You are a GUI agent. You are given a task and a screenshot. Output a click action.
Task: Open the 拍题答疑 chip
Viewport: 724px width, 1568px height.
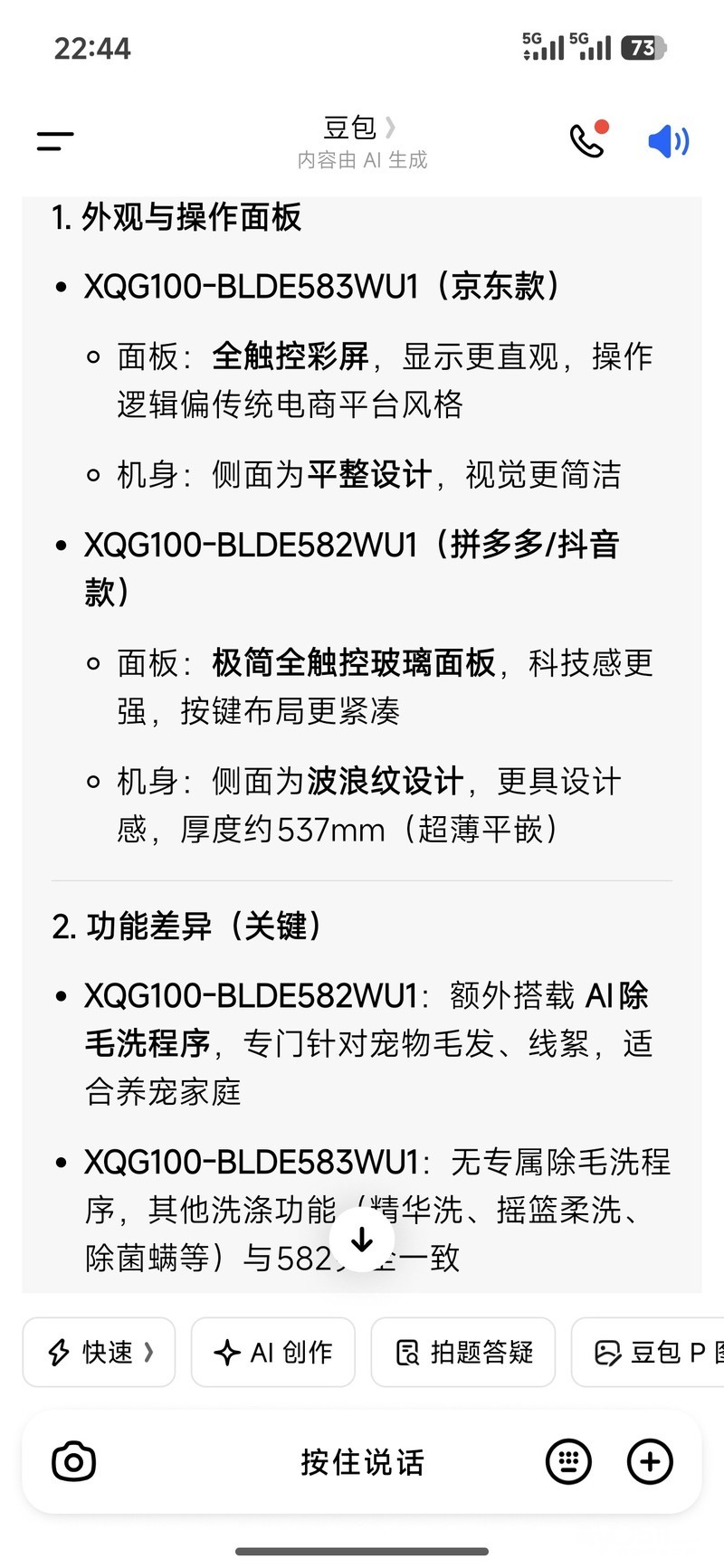(x=463, y=1352)
